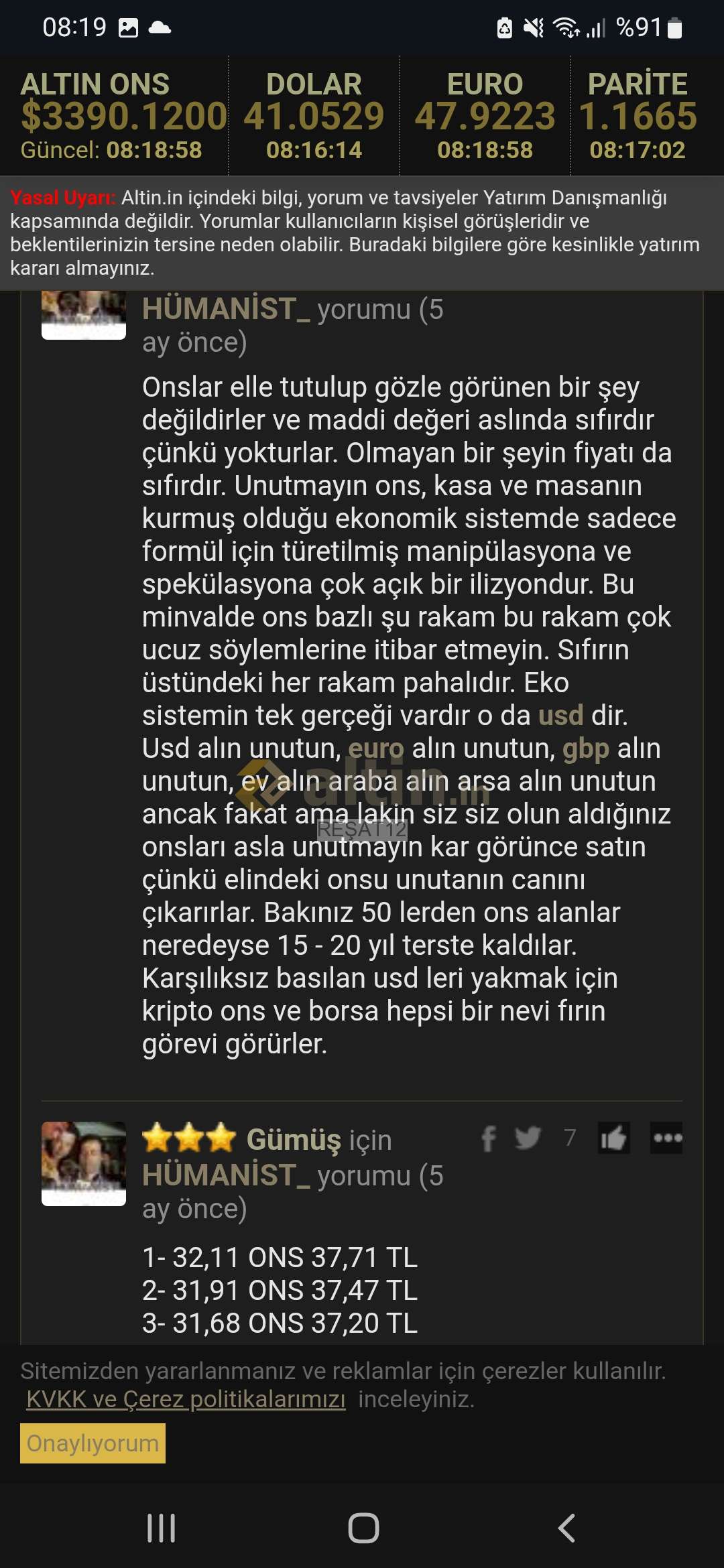Viewport: 724px width, 1568px height.
Task: Share the Gümüş comment on Twitter
Action: pyautogui.click(x=528, y=1138)
